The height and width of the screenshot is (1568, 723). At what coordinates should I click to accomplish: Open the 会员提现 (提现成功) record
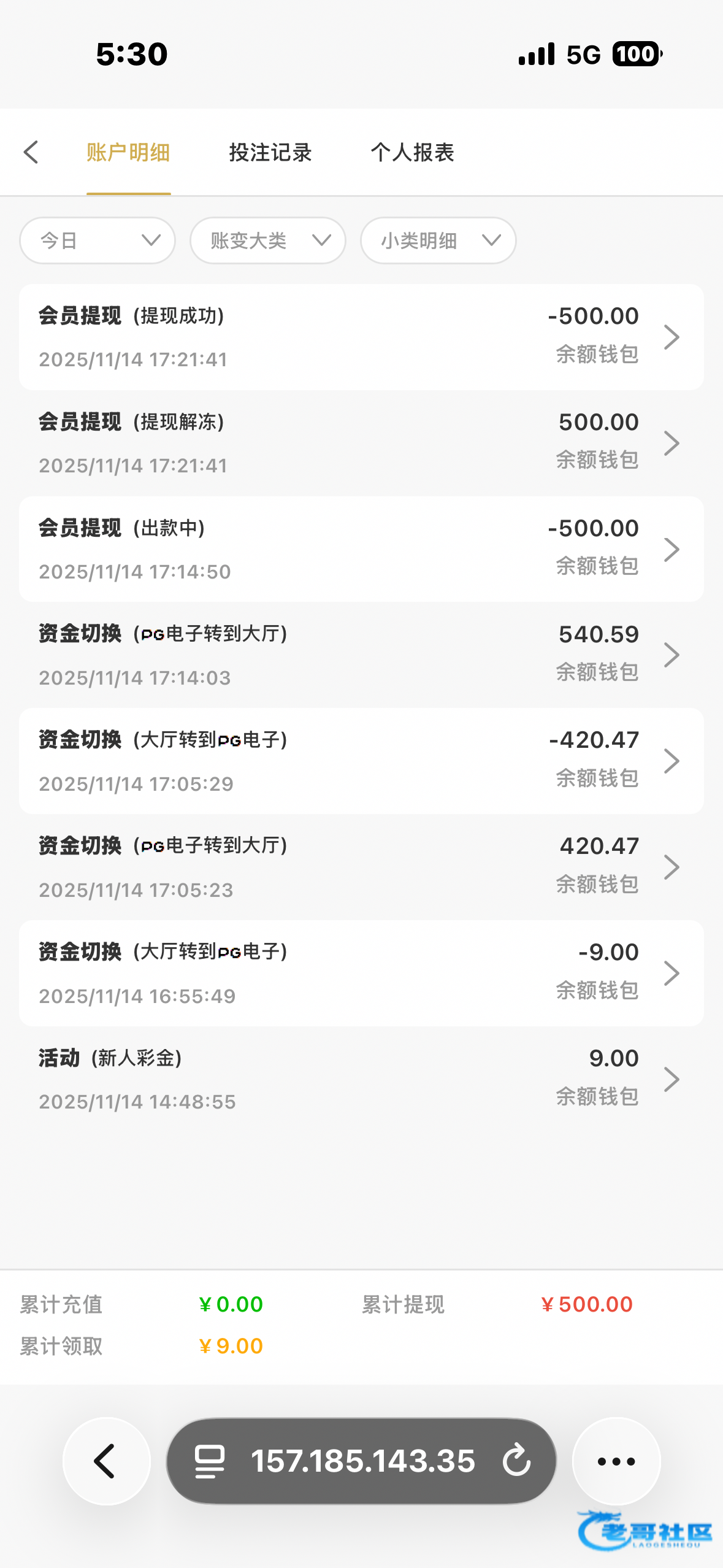tap(361, 337)
